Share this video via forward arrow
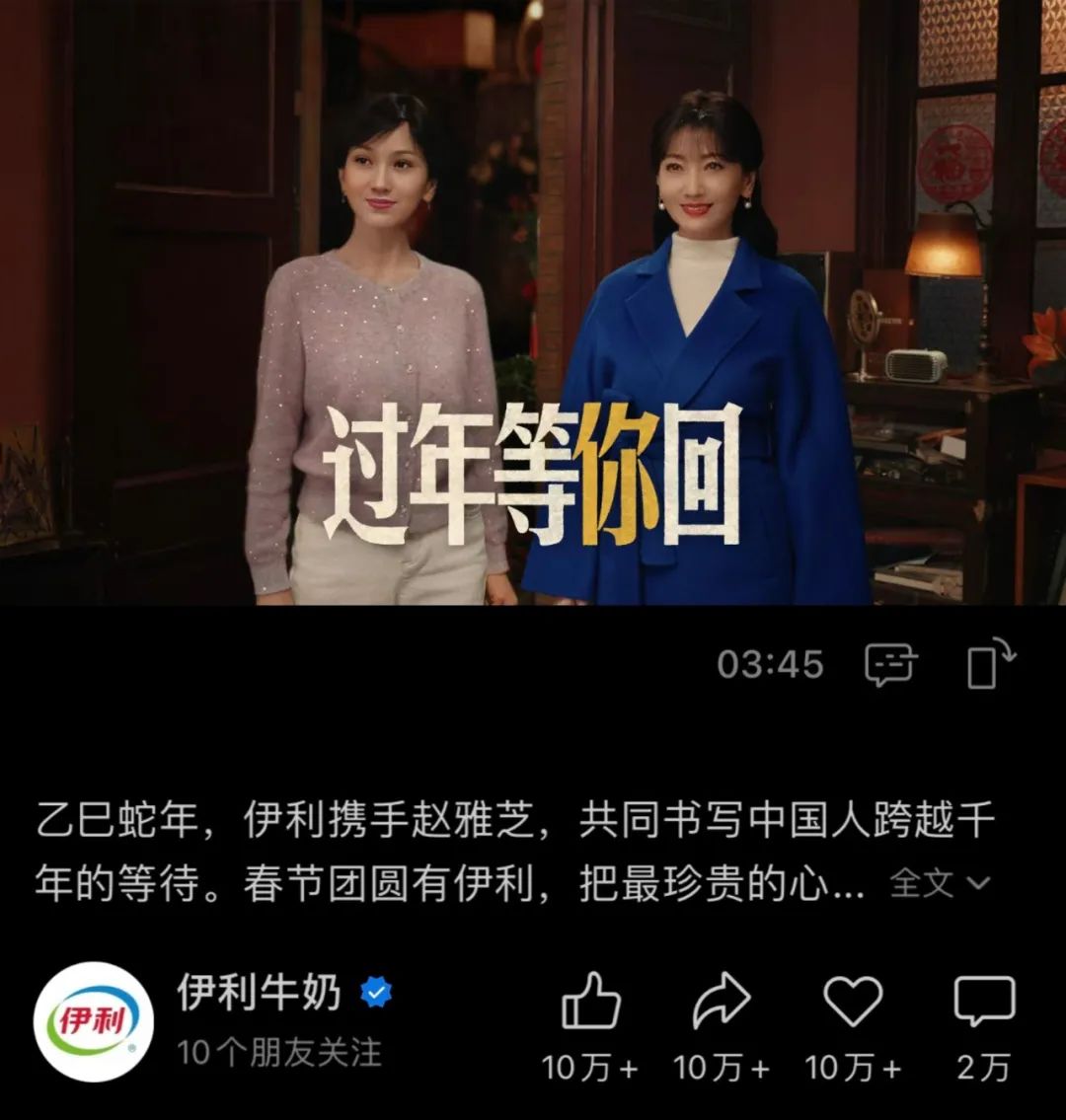The image size is (1066, 1120). (x=722, y=1003)
